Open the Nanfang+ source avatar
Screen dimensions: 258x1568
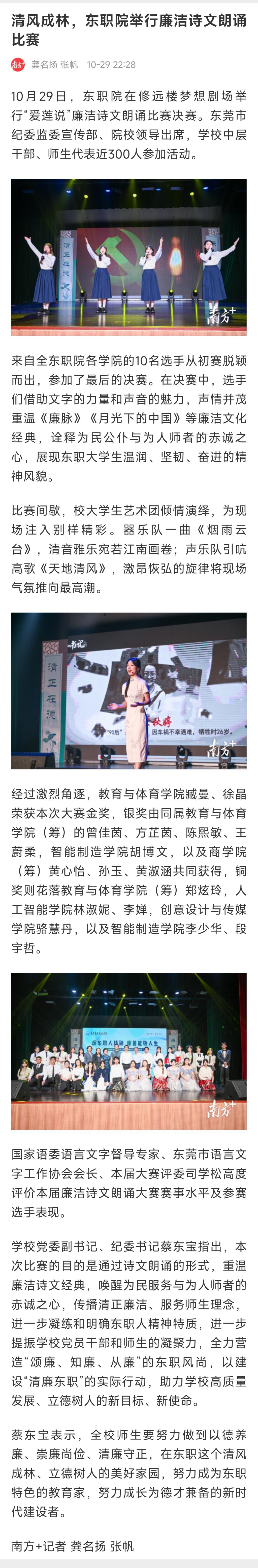pyautogui.click(x=18, y=65)
